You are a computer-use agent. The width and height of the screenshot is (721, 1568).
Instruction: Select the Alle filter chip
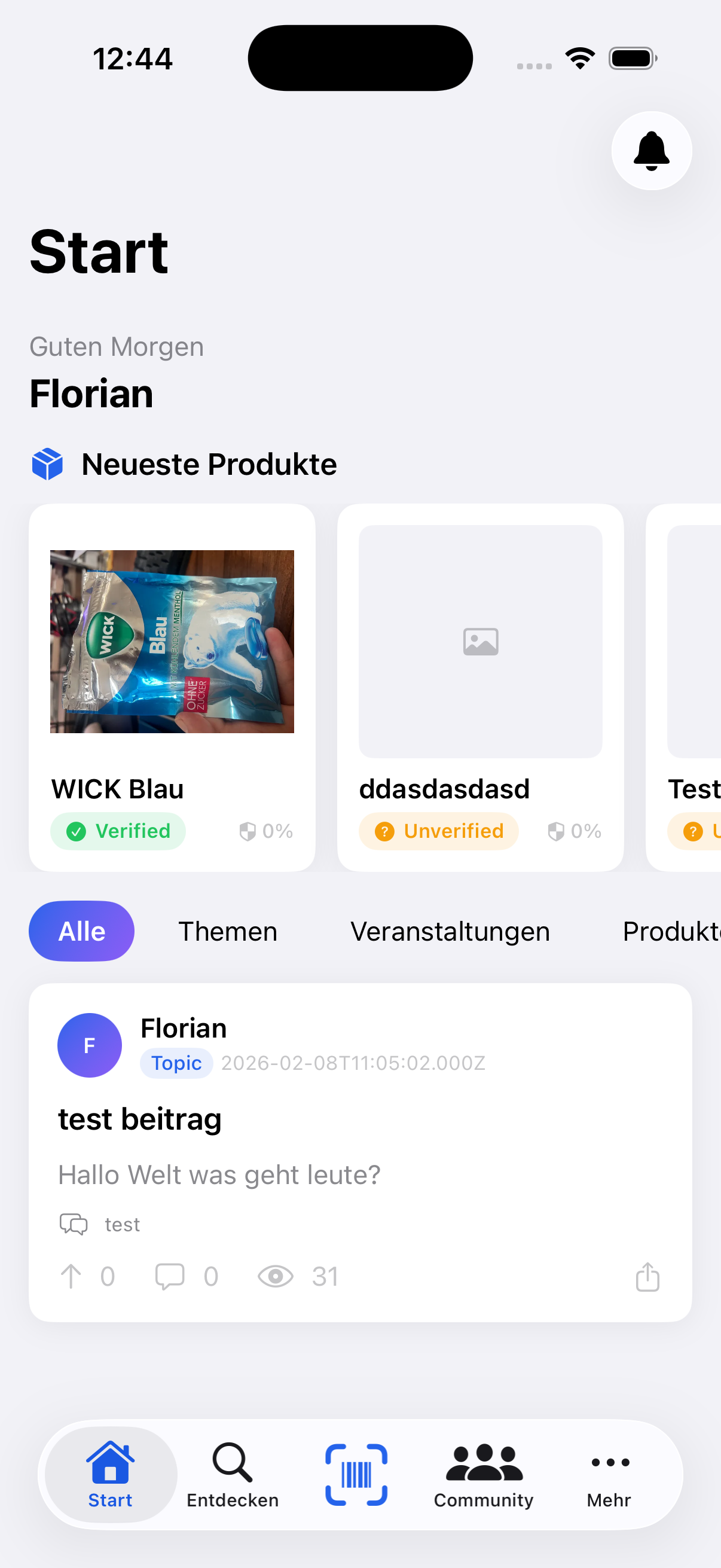[81, 931]
